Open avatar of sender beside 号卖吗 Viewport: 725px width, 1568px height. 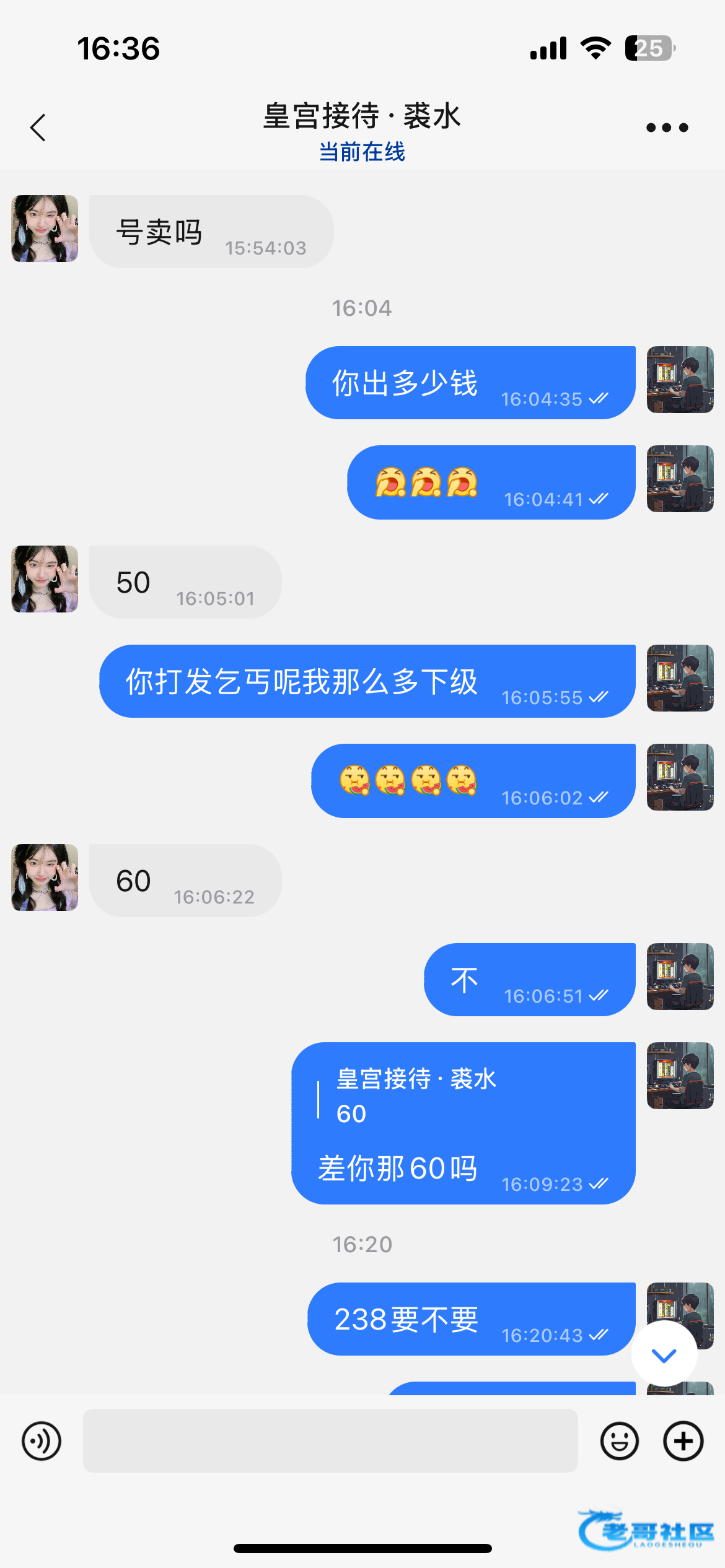tap(45, 229)
